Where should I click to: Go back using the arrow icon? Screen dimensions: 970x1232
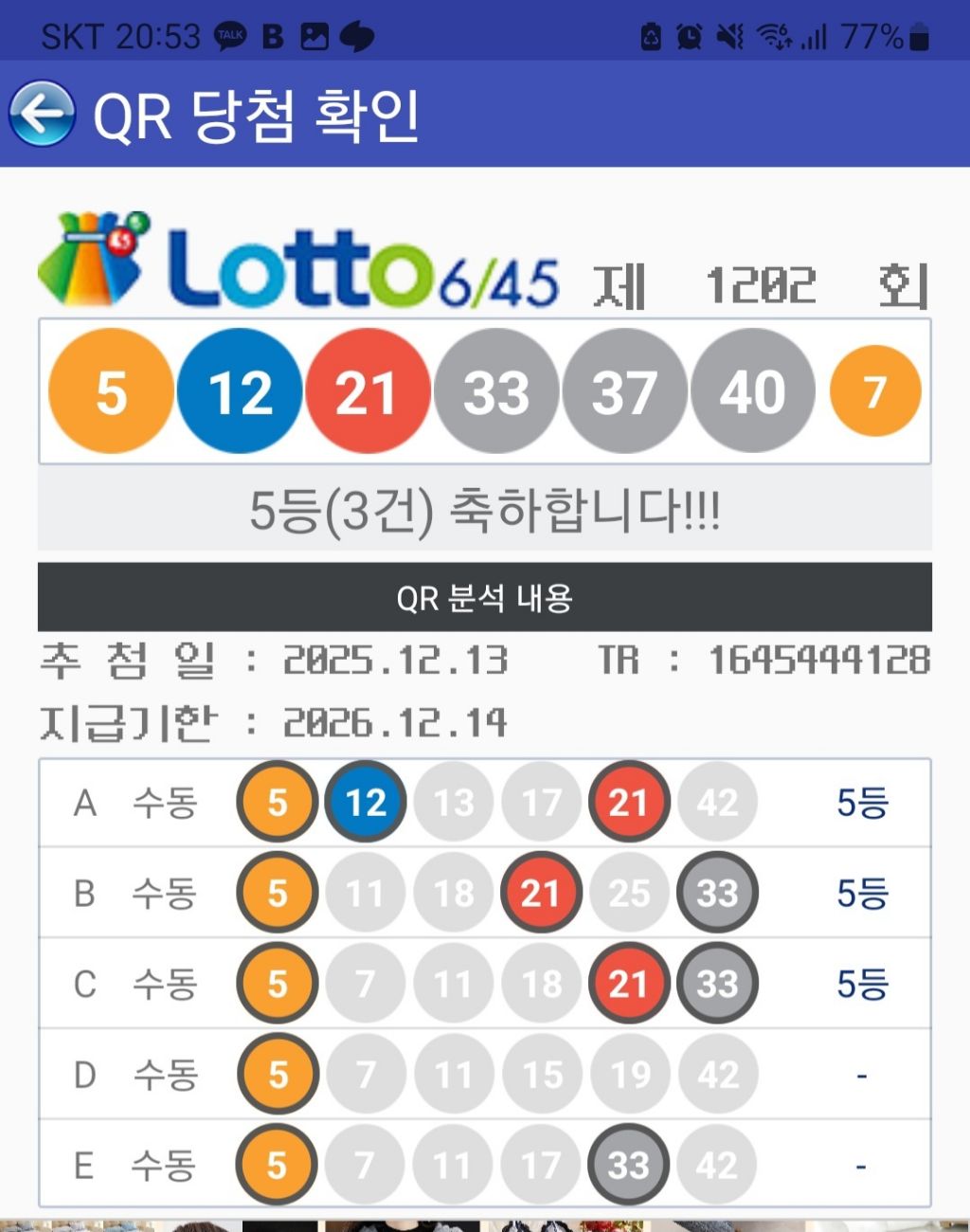pos(42,113)
